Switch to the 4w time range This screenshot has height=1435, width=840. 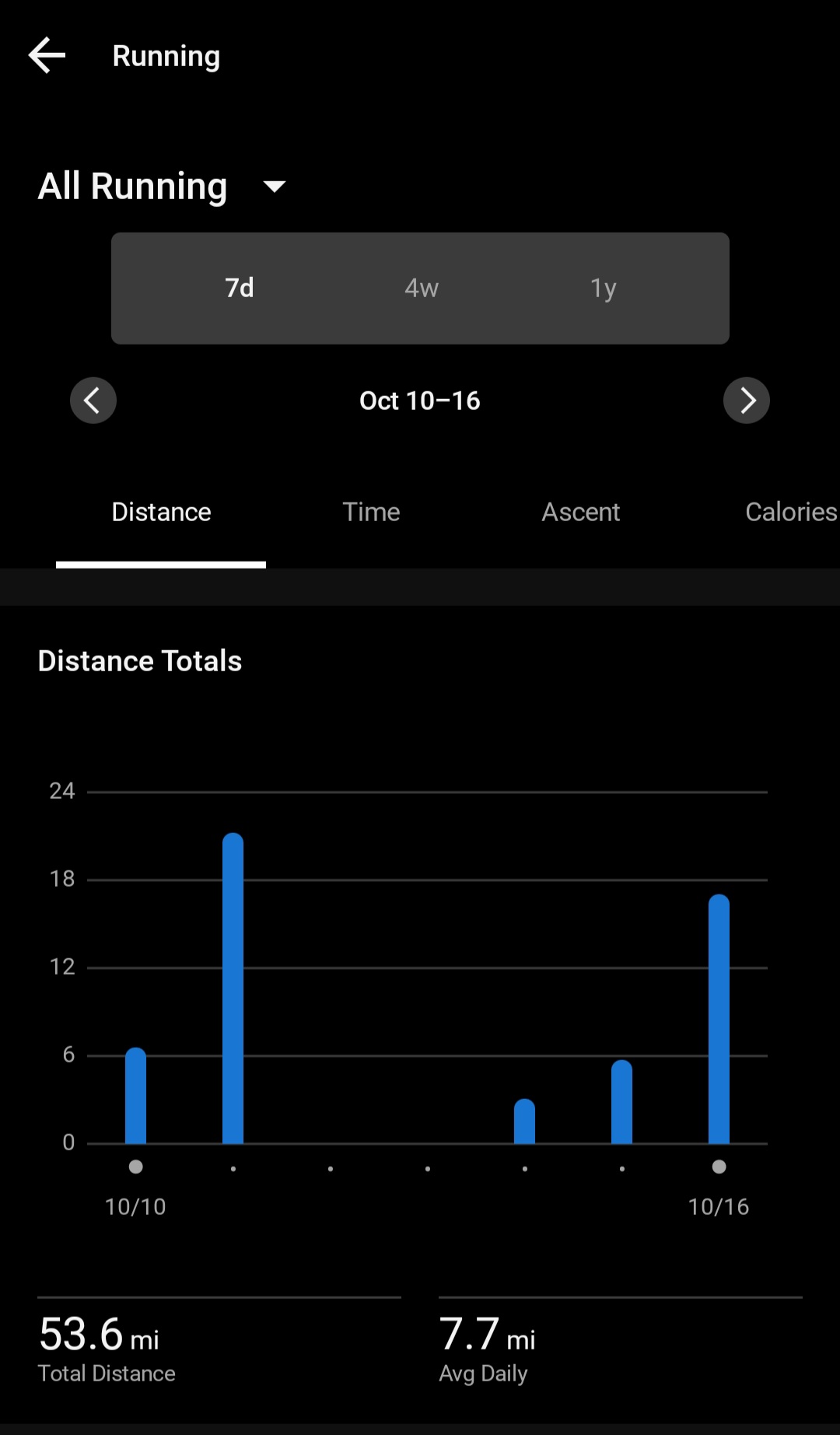[421, 288]
